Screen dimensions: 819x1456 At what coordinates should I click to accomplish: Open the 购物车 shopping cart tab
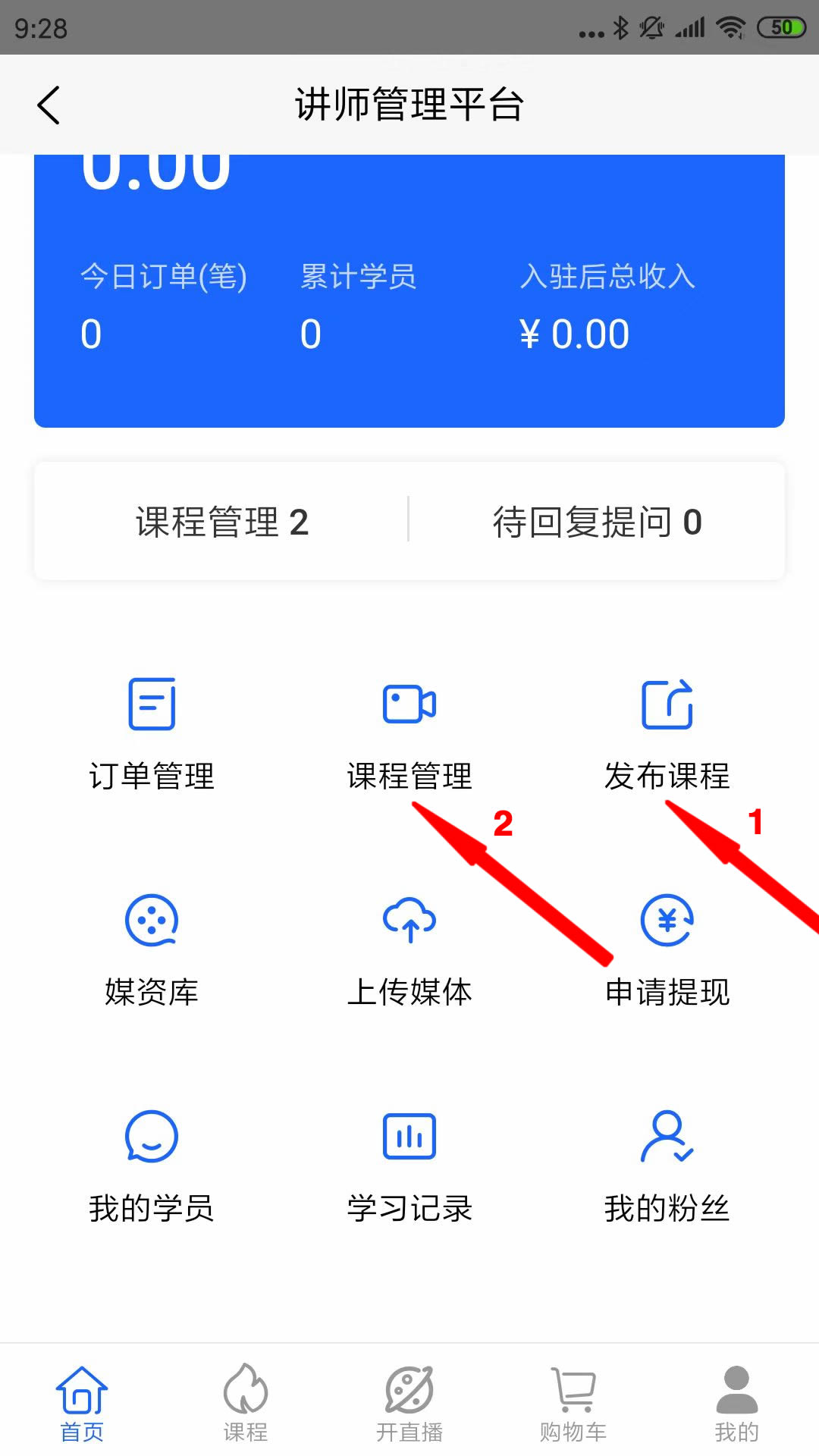[x=573, y=1404]
